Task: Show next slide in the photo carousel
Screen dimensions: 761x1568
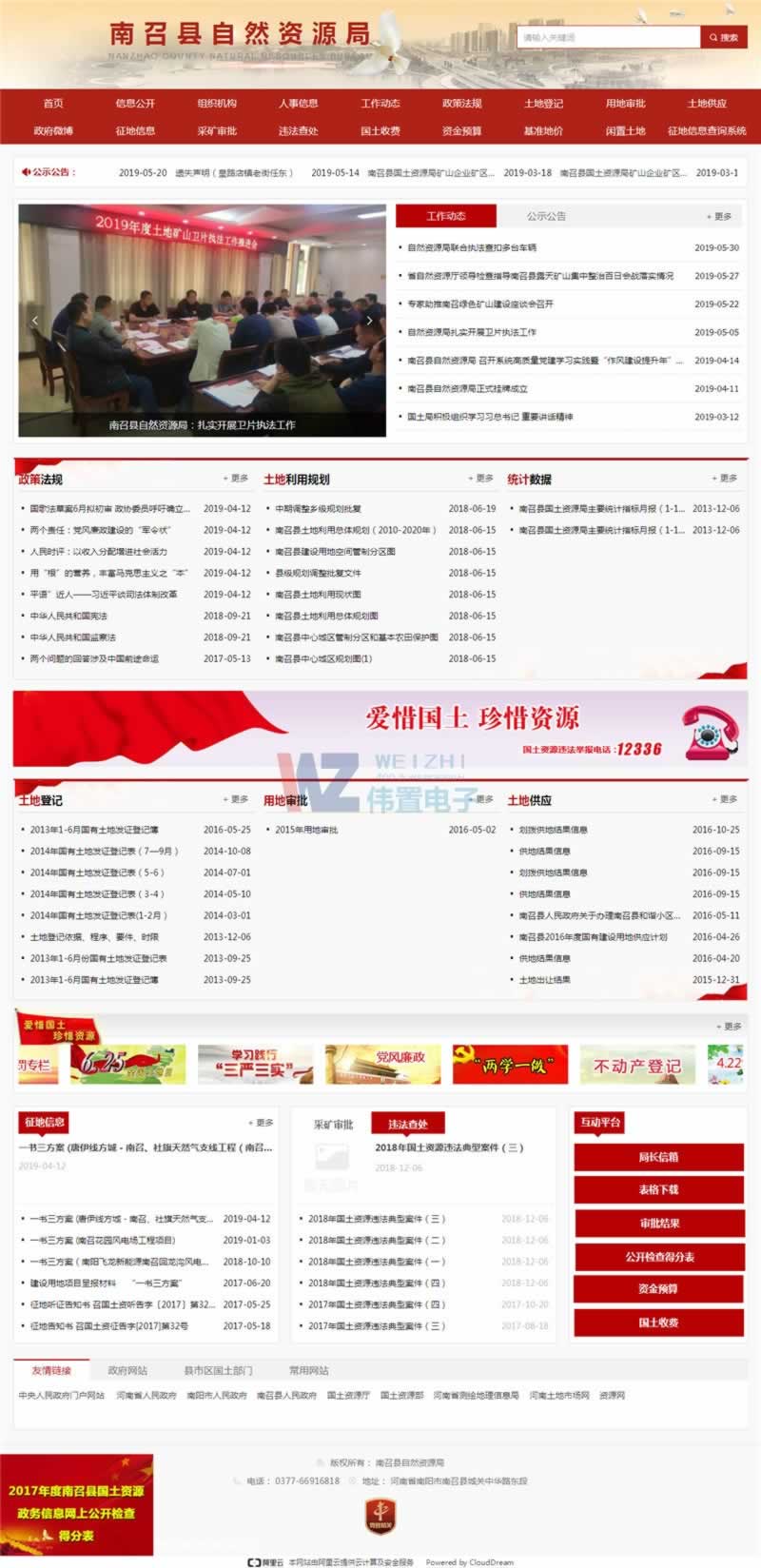Action: (370, 321)
